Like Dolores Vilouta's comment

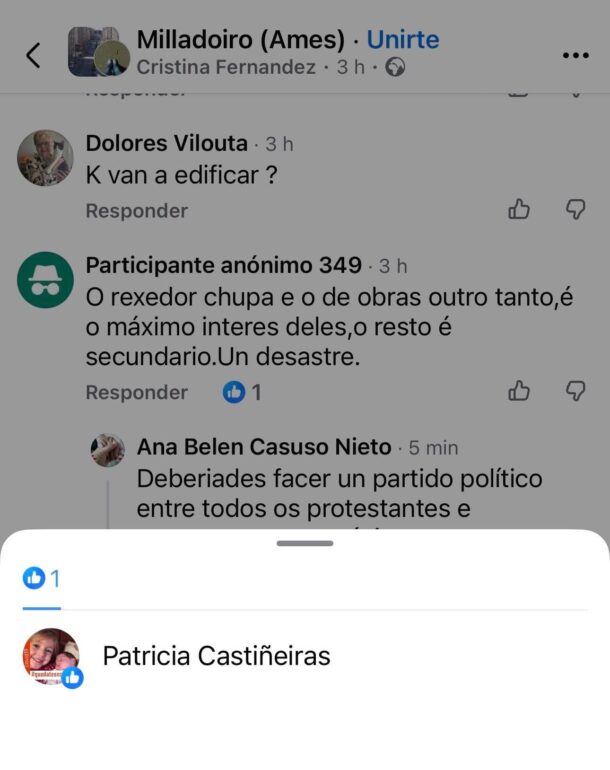(x=519, y=209)
